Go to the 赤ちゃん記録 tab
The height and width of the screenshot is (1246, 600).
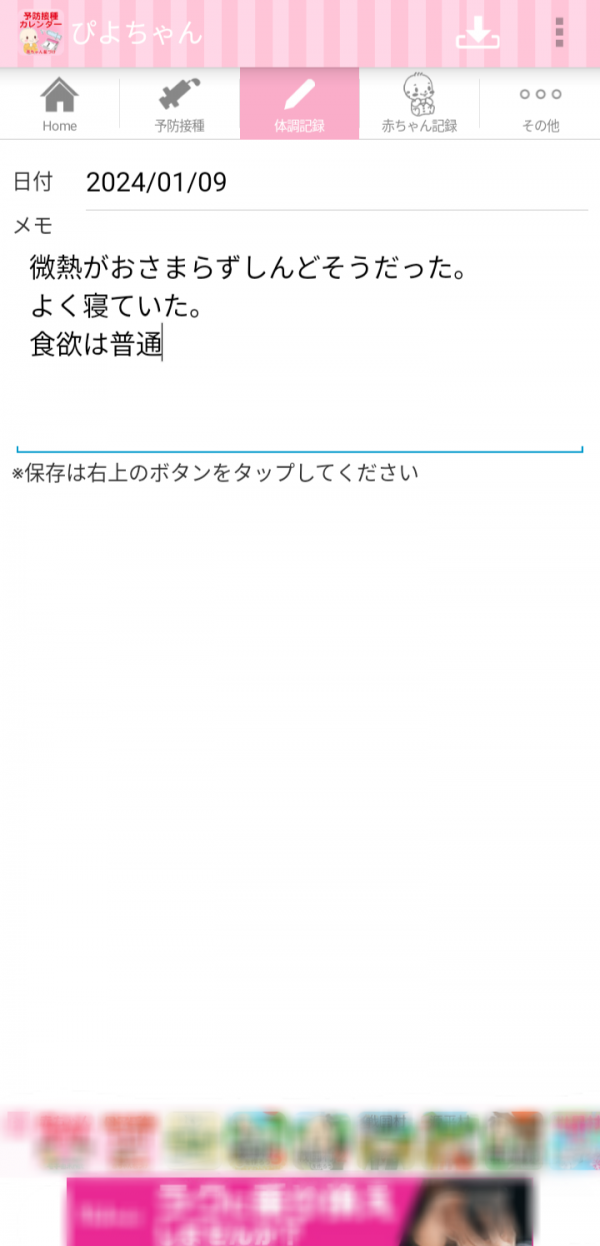(x=419, y=104)
